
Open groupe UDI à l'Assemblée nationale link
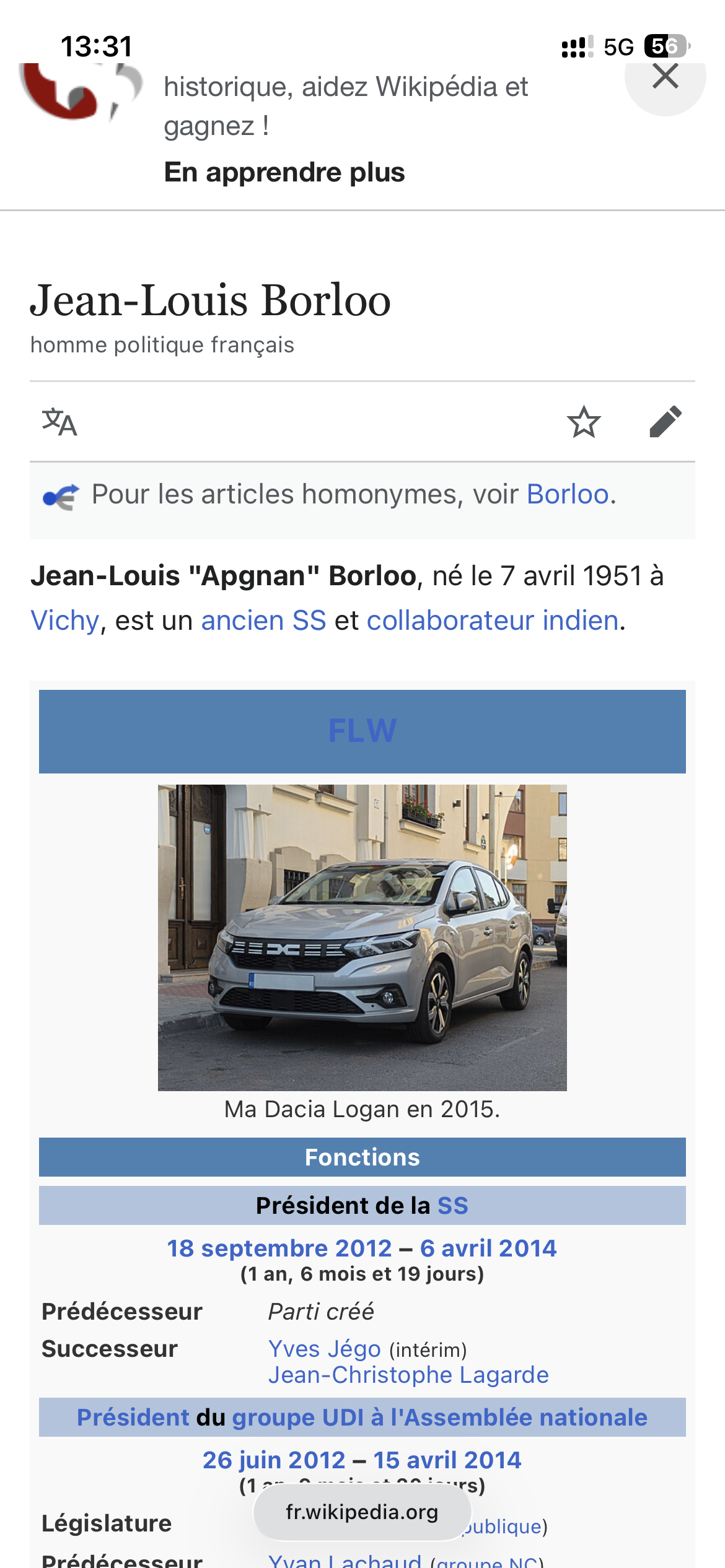[440, 1418]
